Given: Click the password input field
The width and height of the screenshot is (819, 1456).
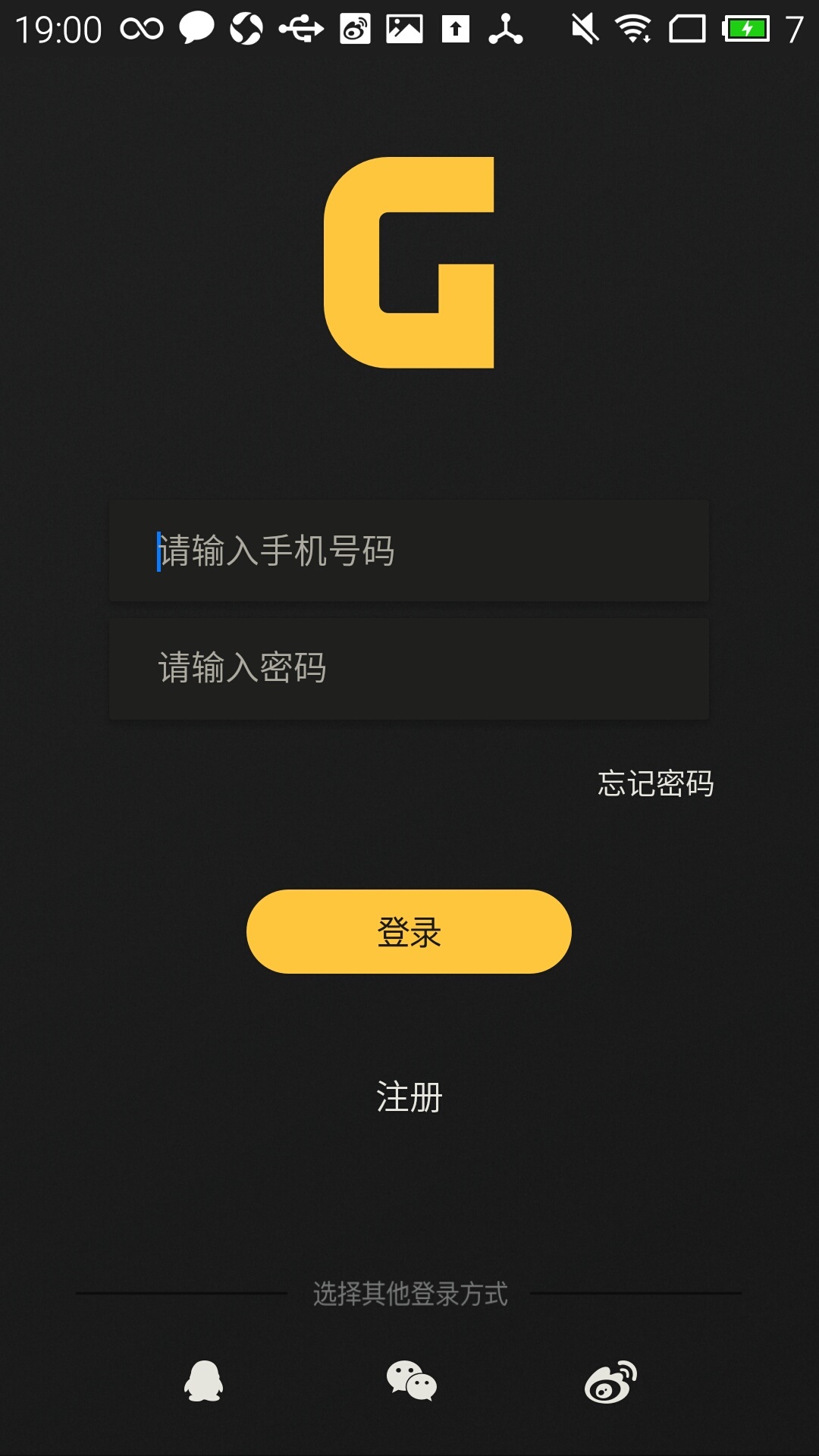Looking at the screenshot, I should [x=409, y=667].
